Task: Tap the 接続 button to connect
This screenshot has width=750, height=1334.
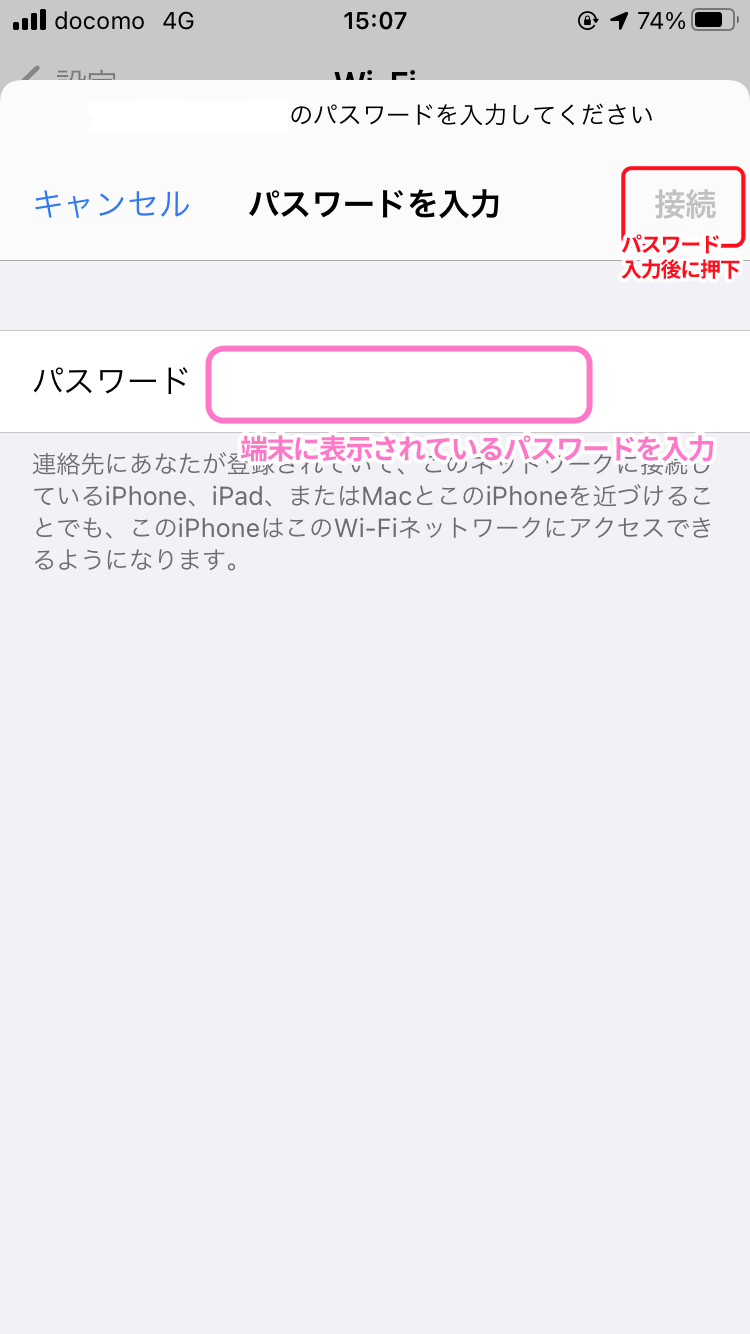Action: [685, 204]
